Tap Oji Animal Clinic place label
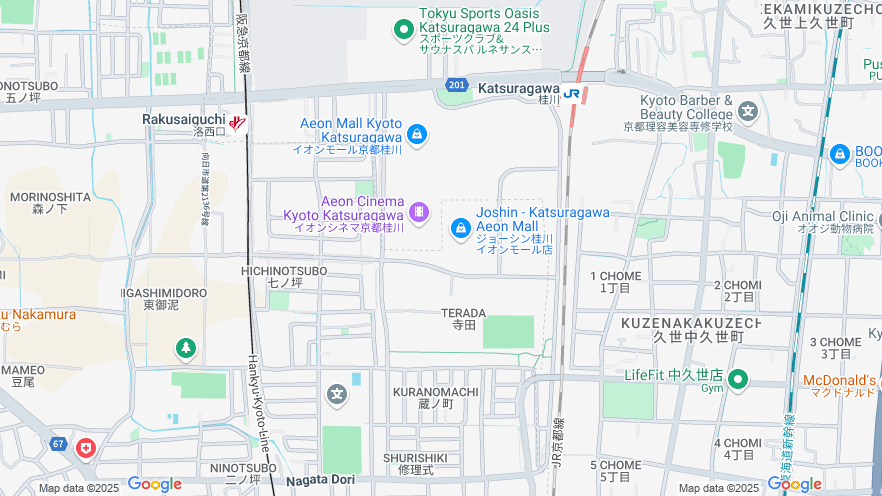The image size is (882, 496). (x=822, y=217)
